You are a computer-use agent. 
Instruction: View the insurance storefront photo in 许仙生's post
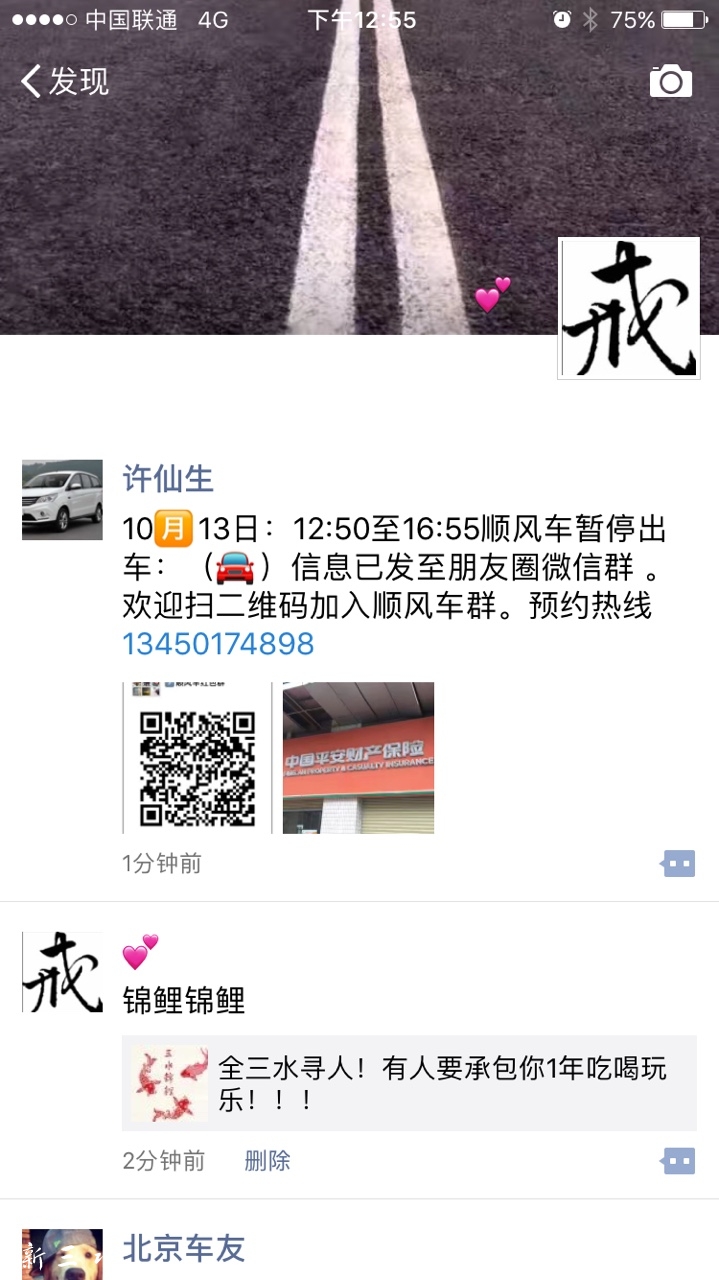(x=358, y=757)
